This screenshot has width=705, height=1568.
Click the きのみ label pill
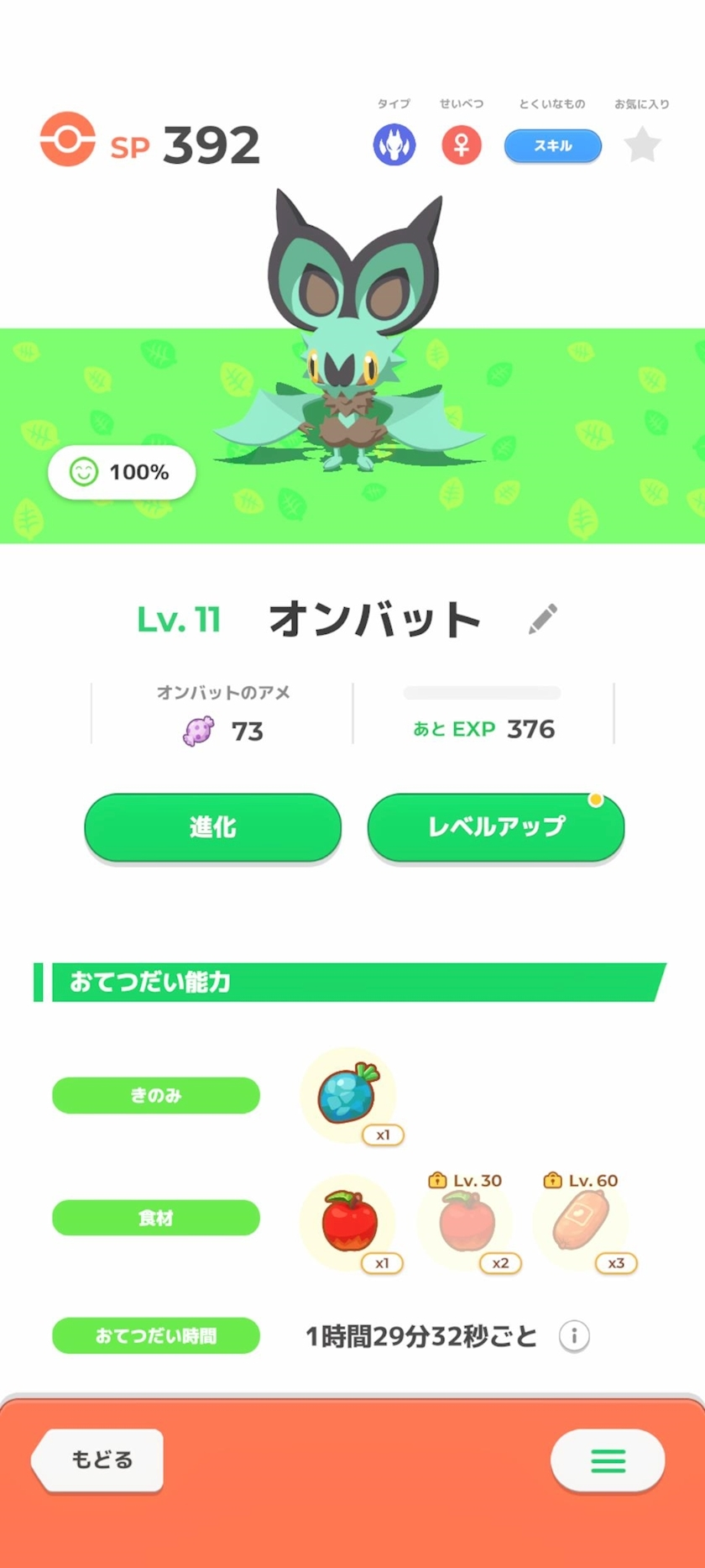tap(155, 1094)
